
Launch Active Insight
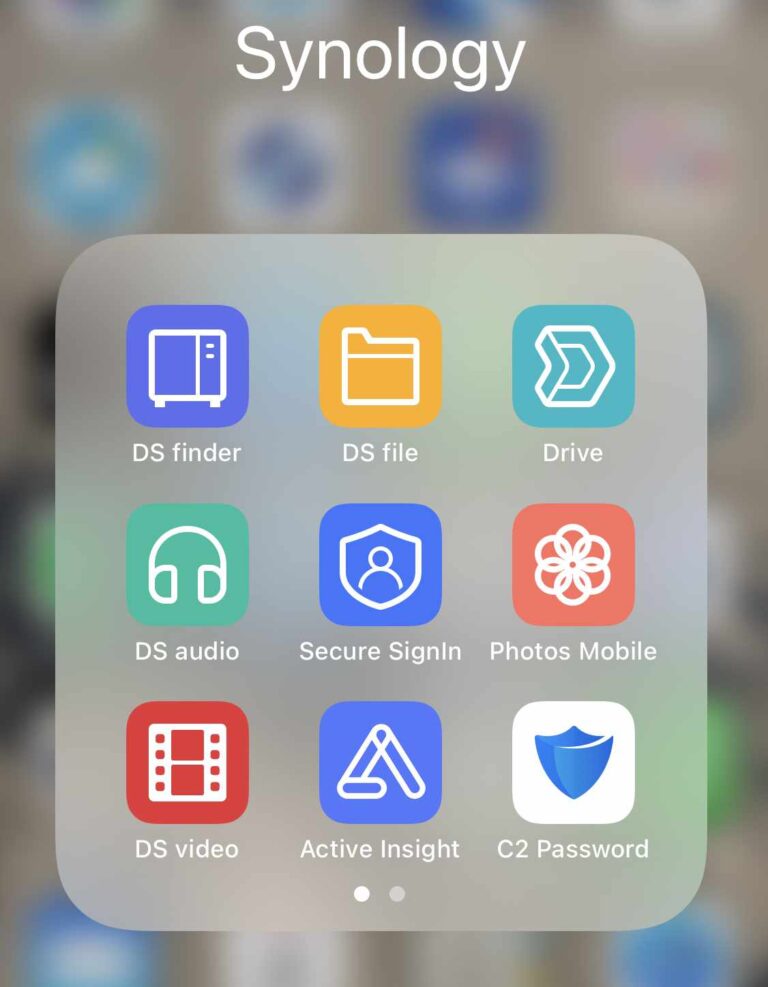[x=380, y=762]
